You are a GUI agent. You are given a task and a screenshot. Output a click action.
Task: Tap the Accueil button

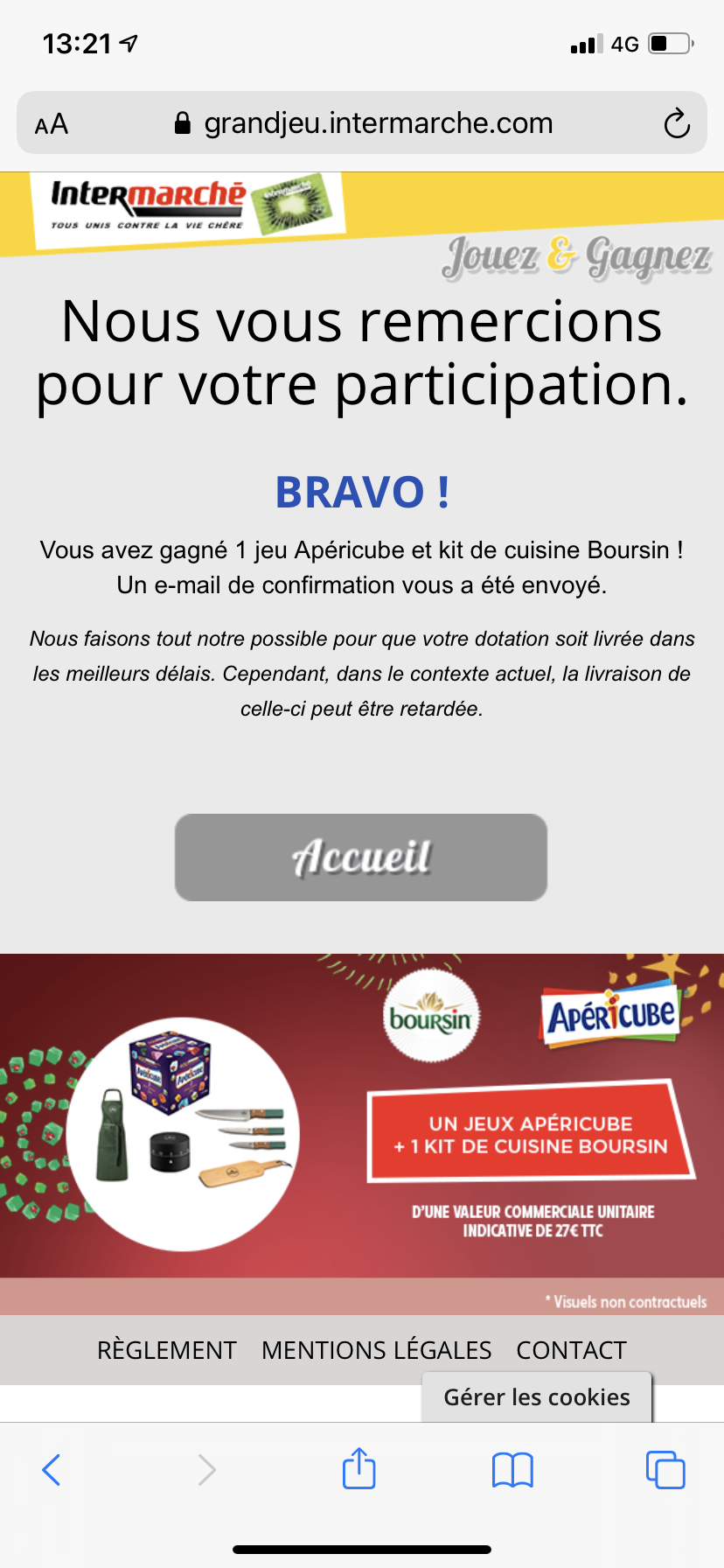tap(361, 857)
